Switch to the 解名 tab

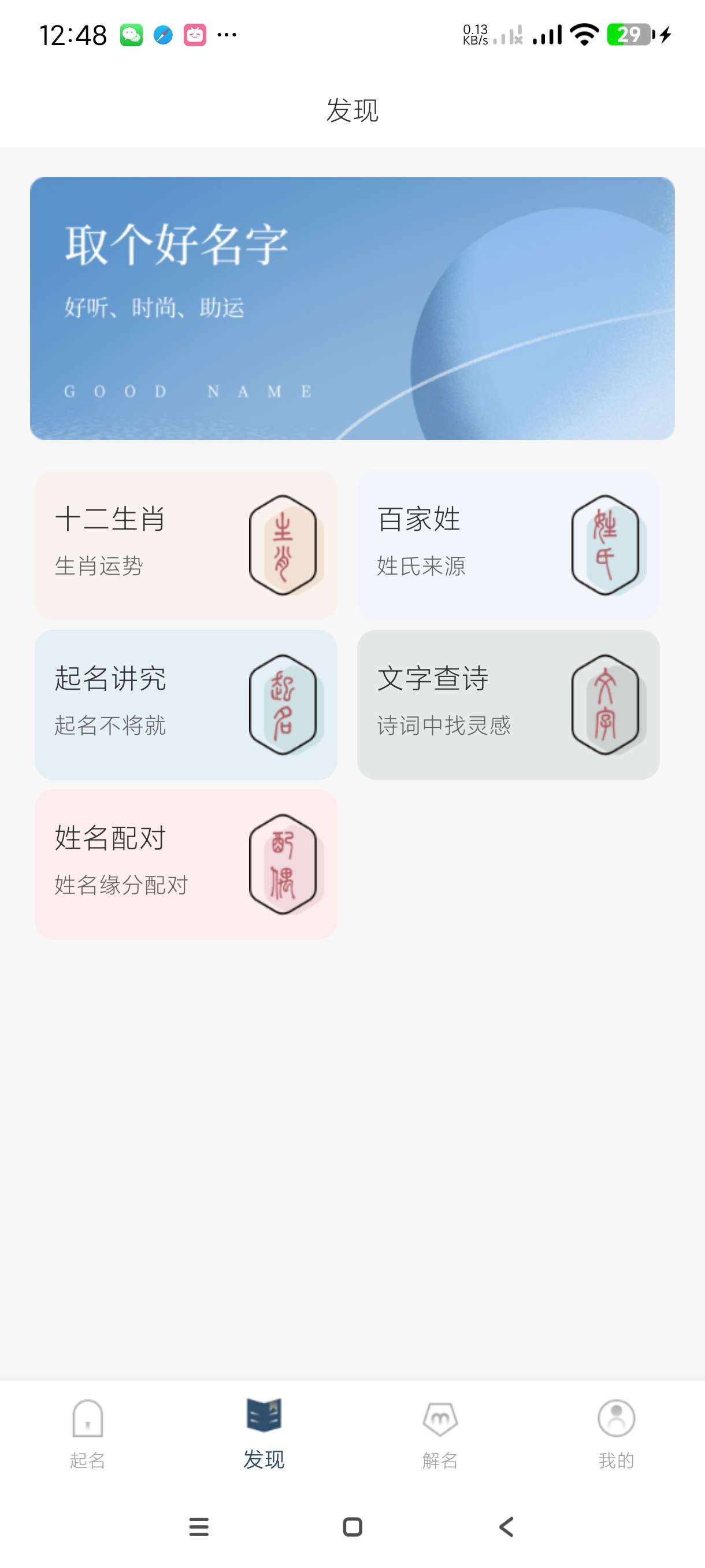tap(440, 1432)
